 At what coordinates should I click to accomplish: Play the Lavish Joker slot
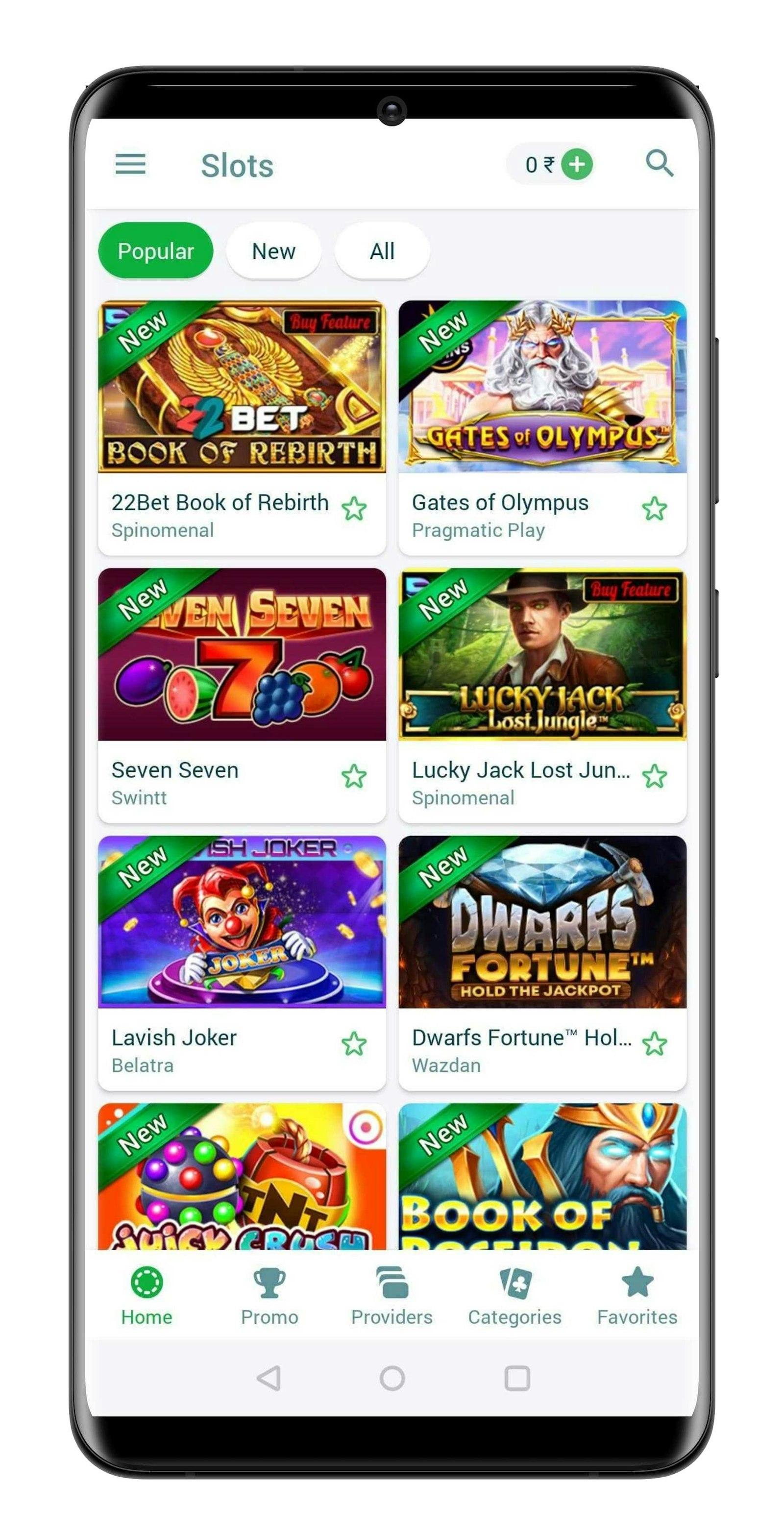242,921
